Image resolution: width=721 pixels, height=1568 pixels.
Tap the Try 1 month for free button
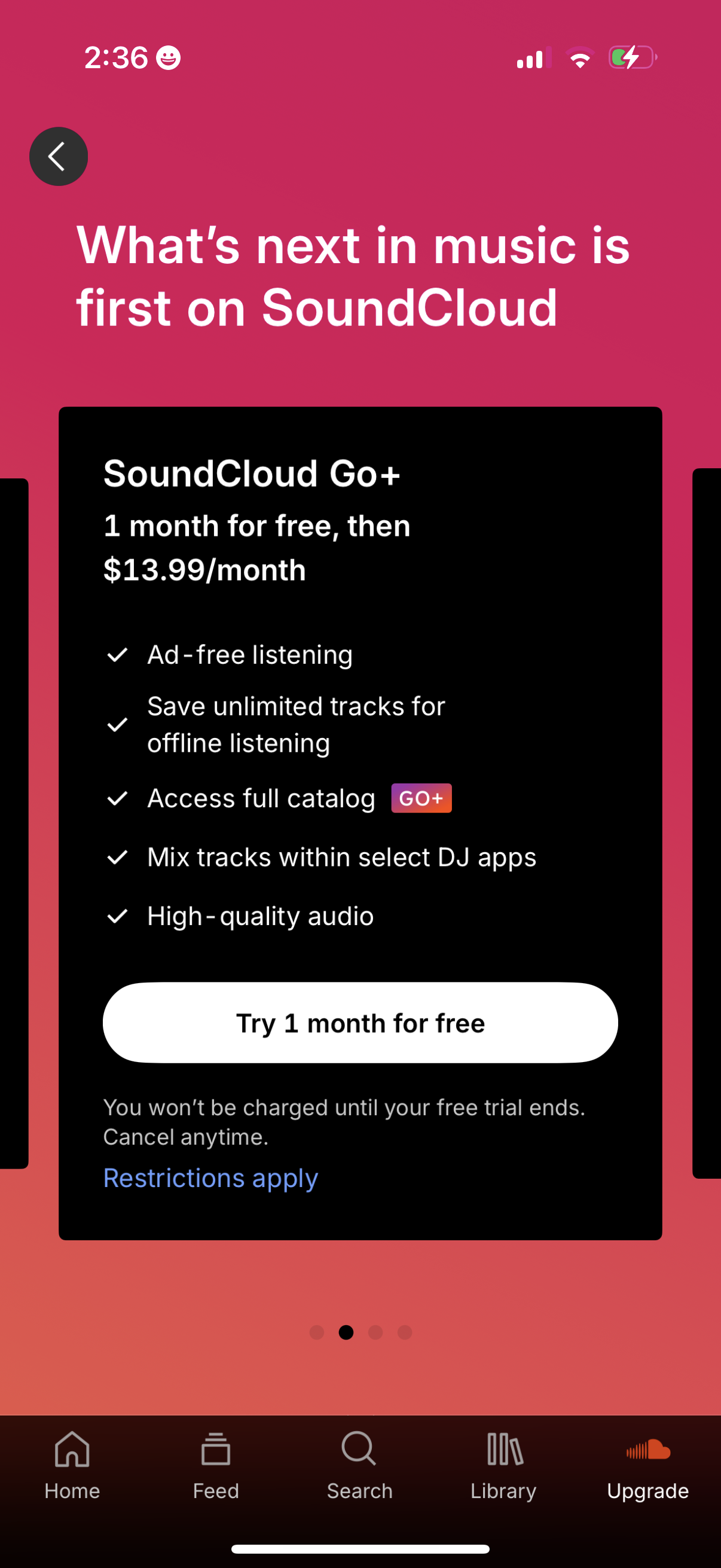pyautogui.click(x=360, y=1023)
